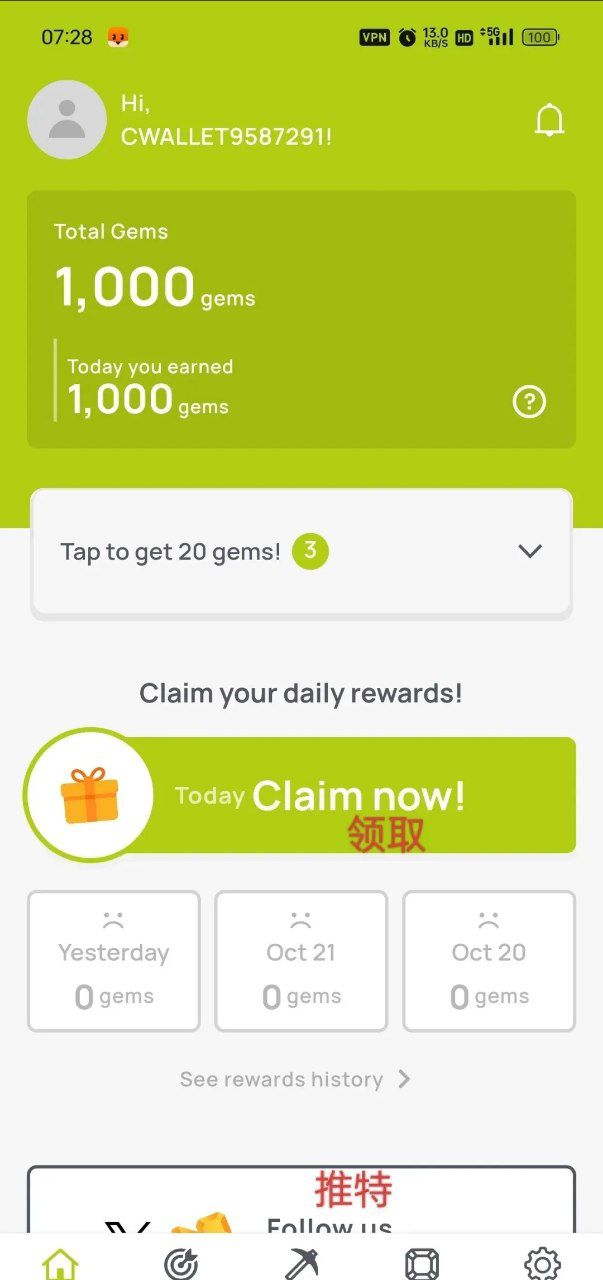
Task: Switch to the target missions tab
Action: click(181, 1263)
